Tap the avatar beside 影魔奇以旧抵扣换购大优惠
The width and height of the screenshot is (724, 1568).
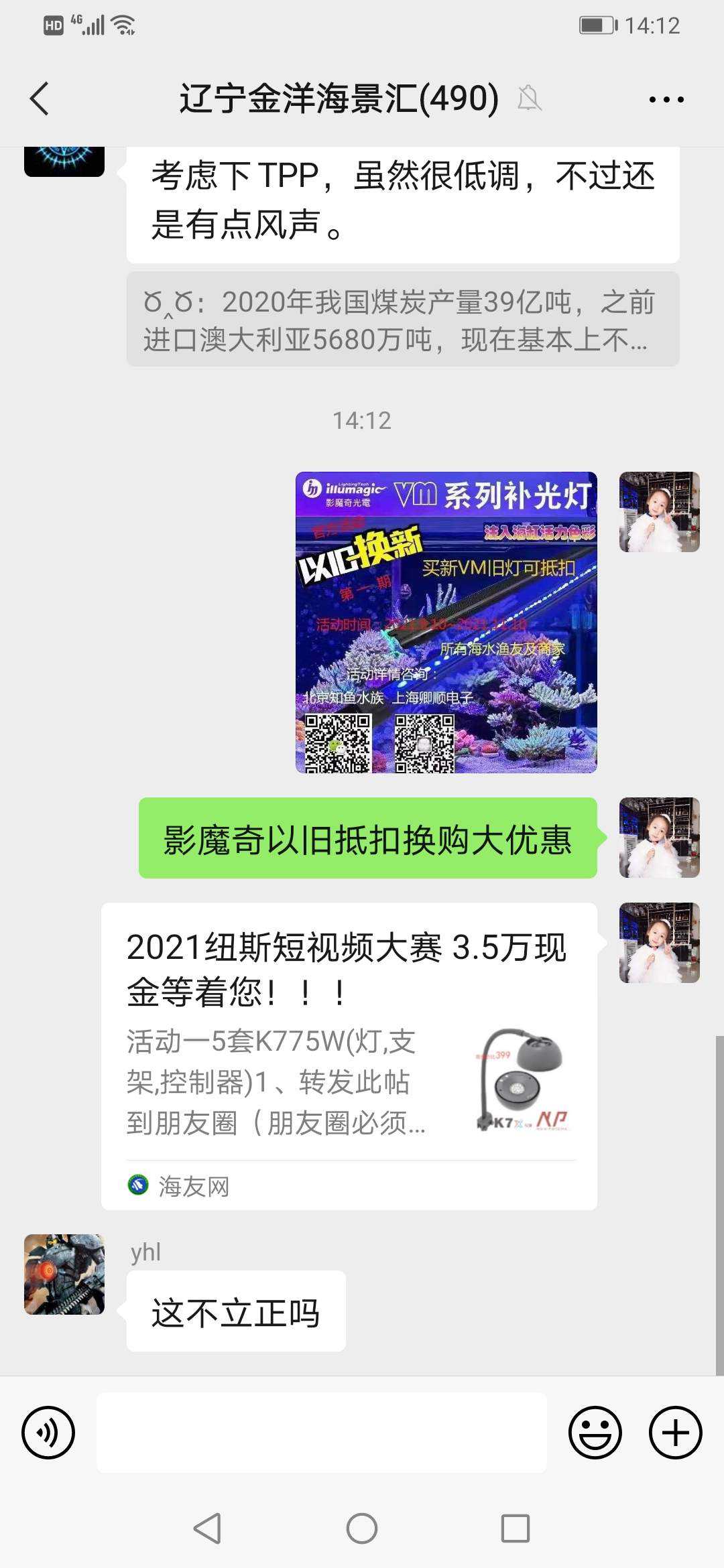click(x=659, y=838)
